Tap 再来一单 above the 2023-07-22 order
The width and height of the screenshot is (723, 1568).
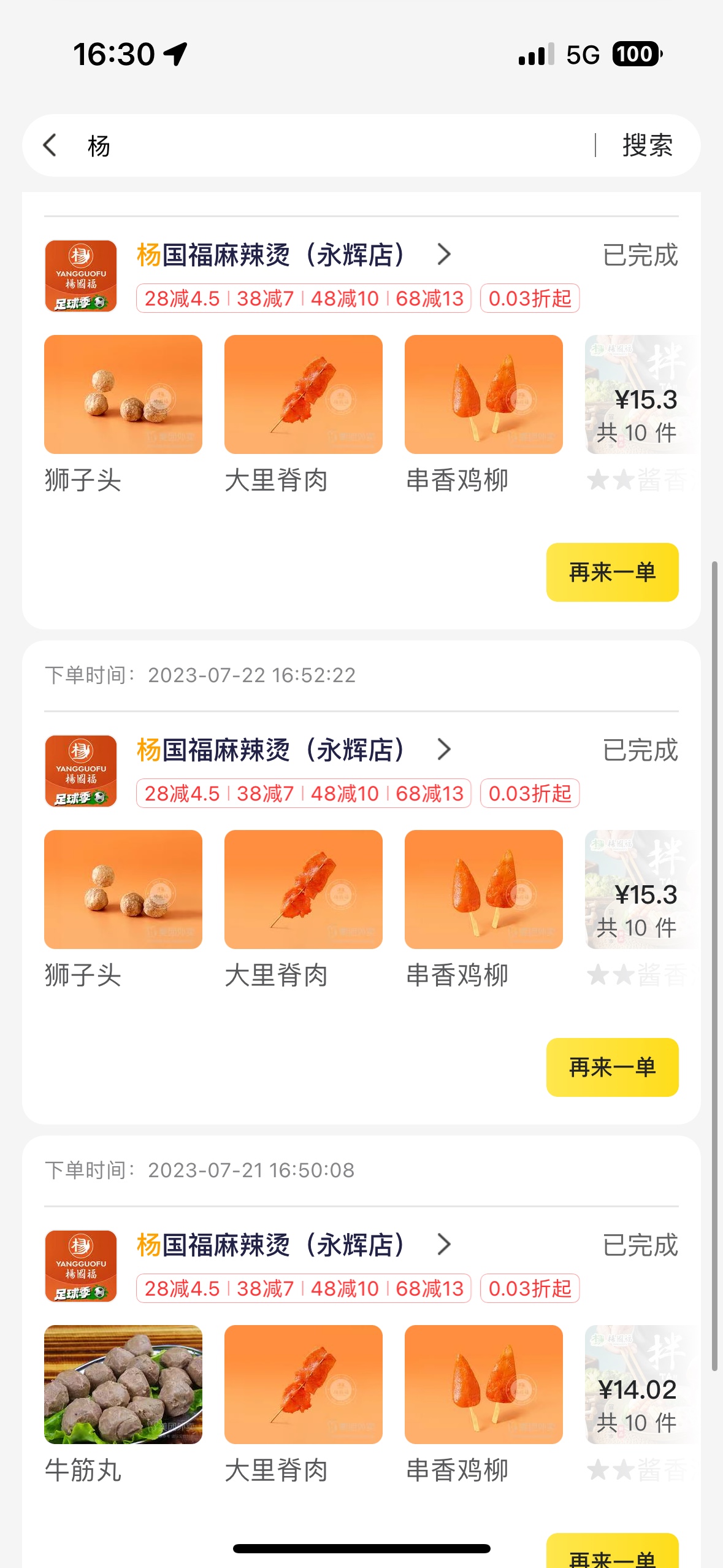click(611, 572)
